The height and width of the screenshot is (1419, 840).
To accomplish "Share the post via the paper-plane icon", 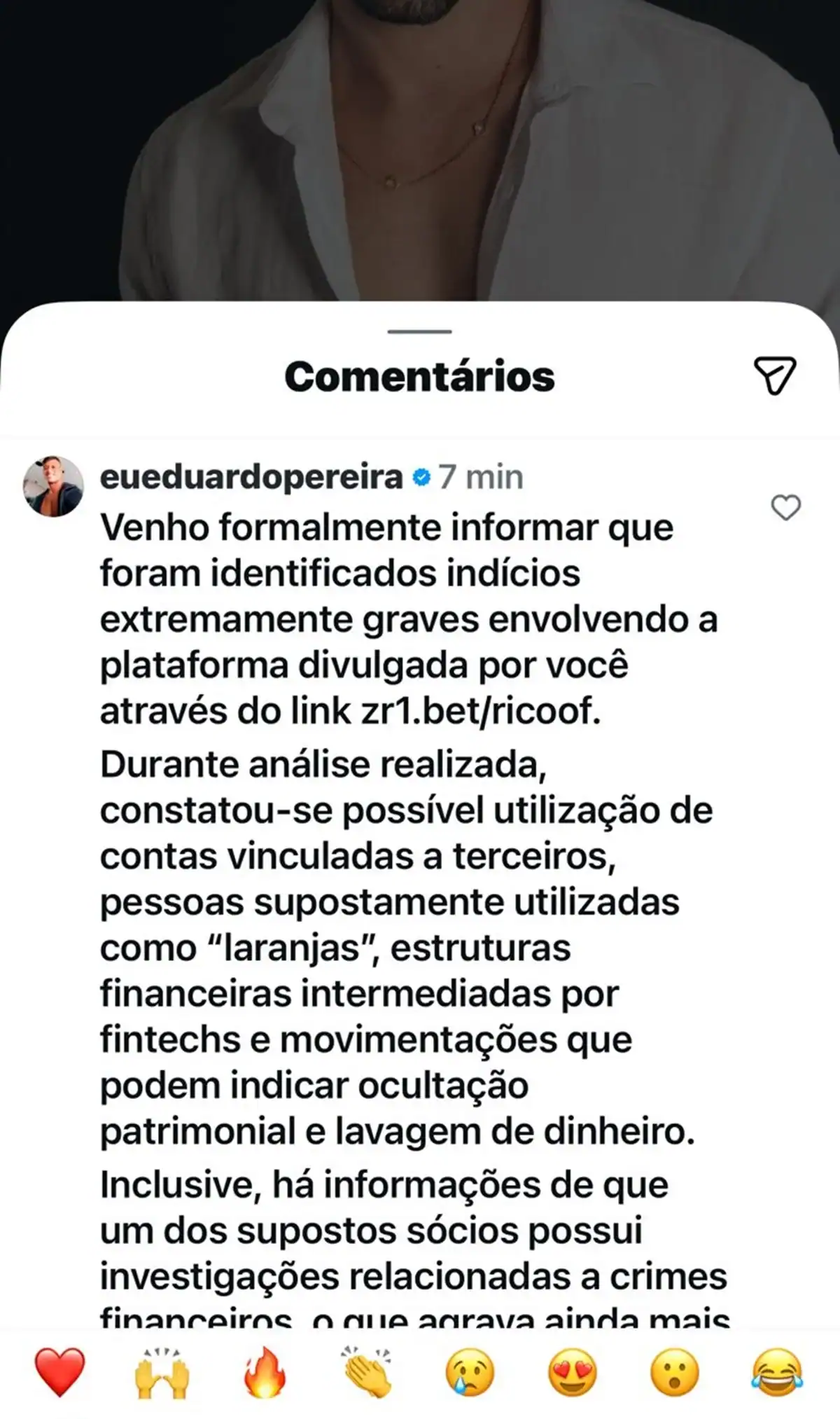I will pos(775,375).
